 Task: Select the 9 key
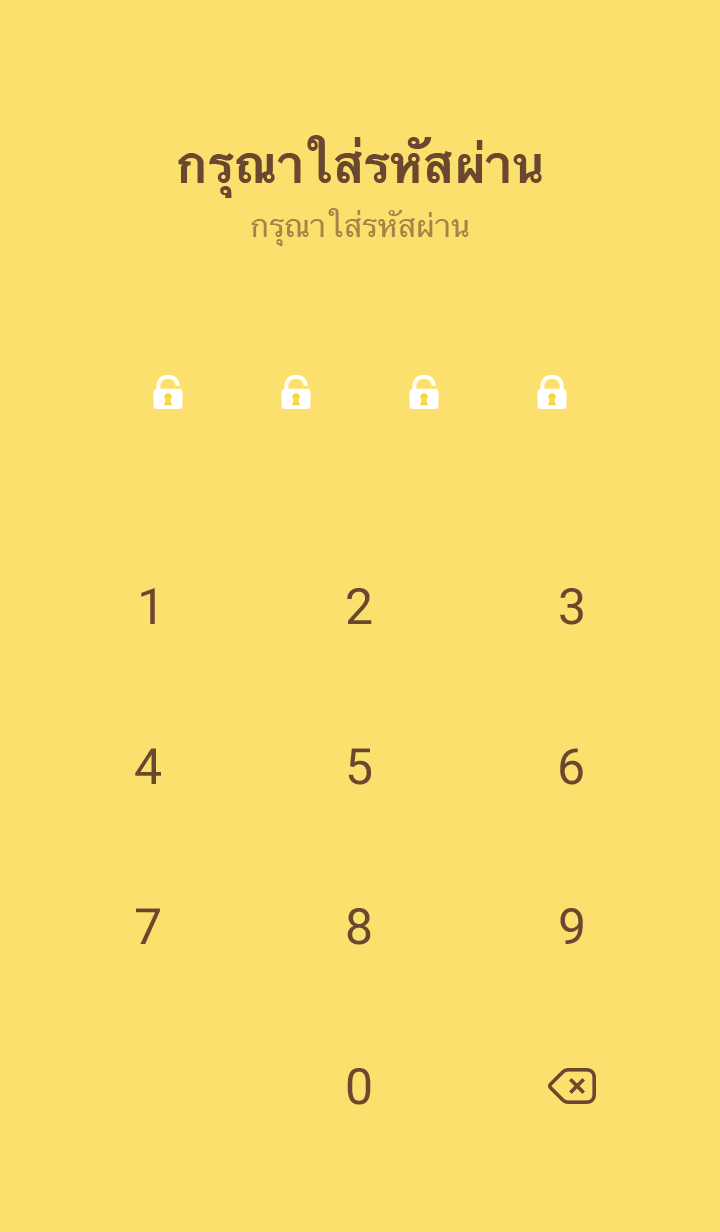[571, 927]
